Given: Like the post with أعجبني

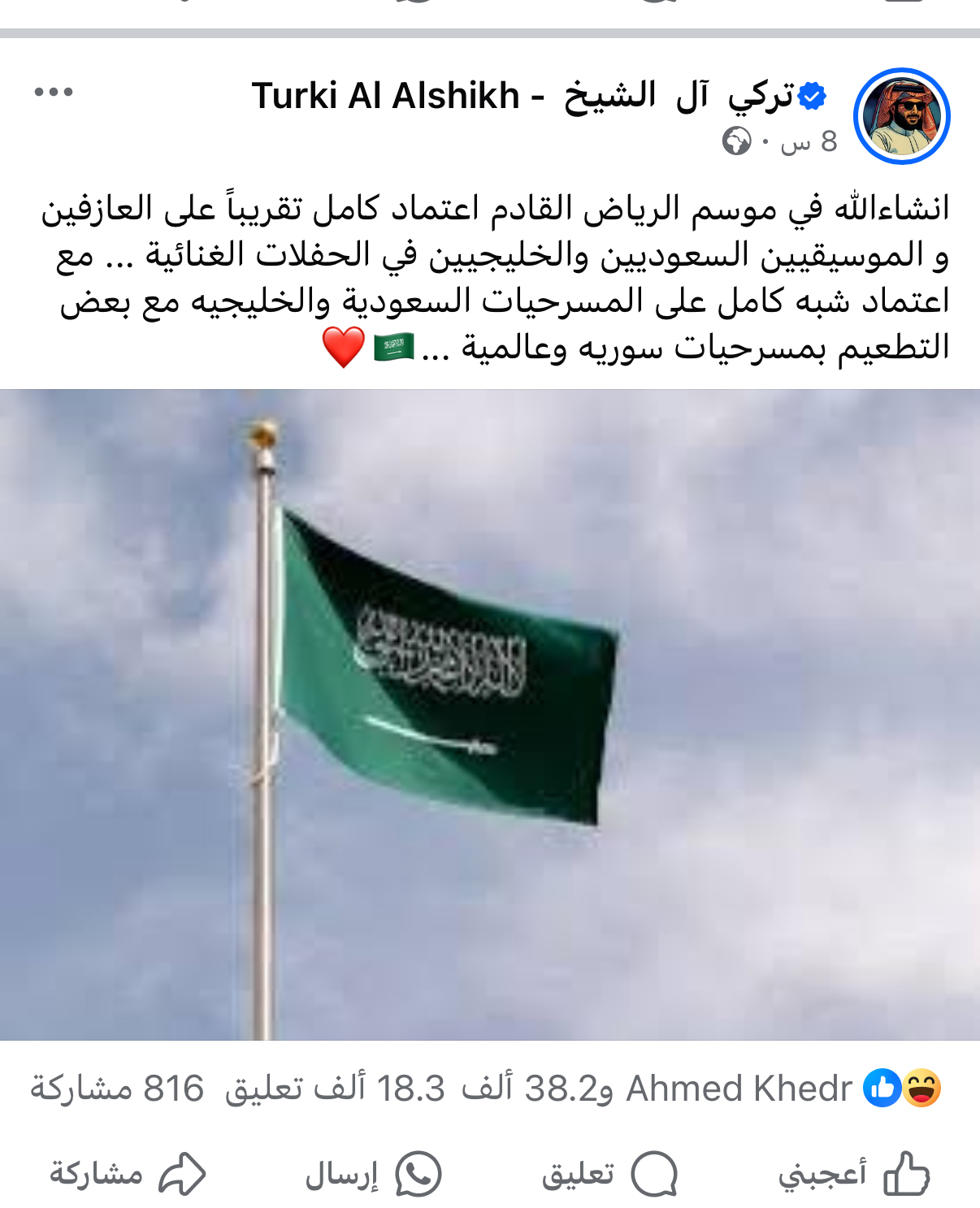Looking at the screenshot, I should pyautogui.click(x=855, y=1175).
